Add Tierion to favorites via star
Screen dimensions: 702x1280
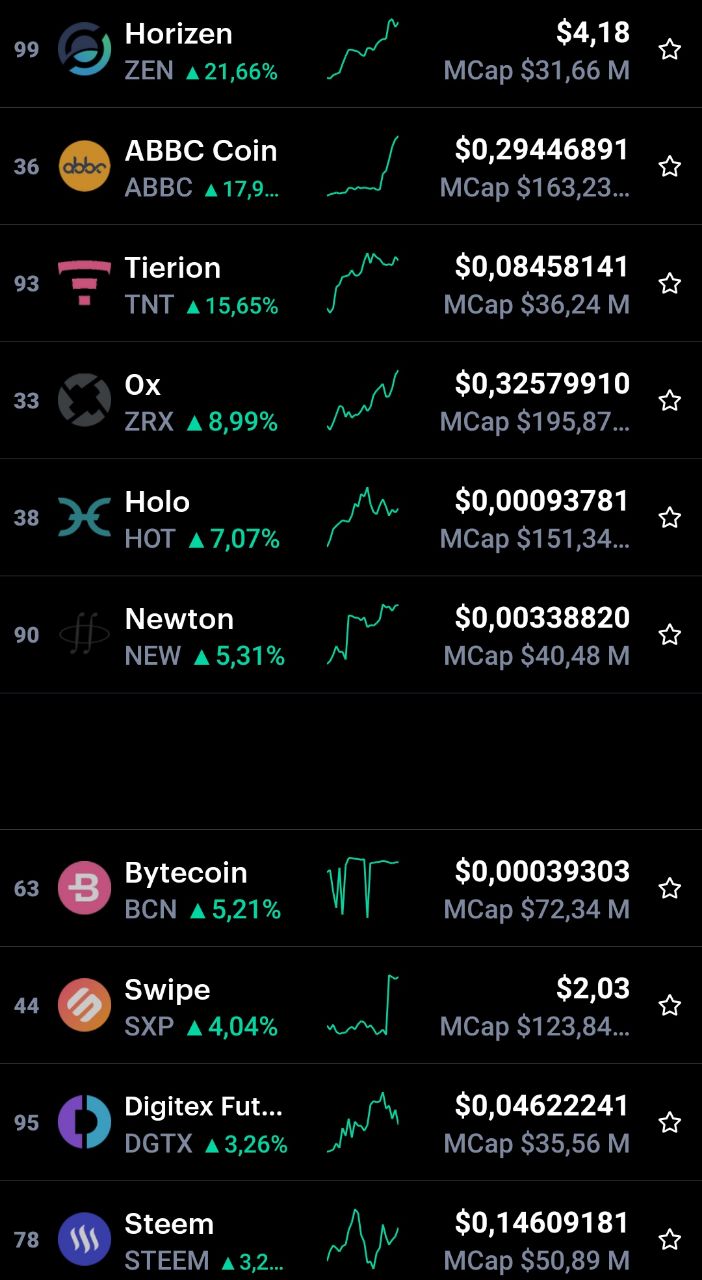click(670, 283)
